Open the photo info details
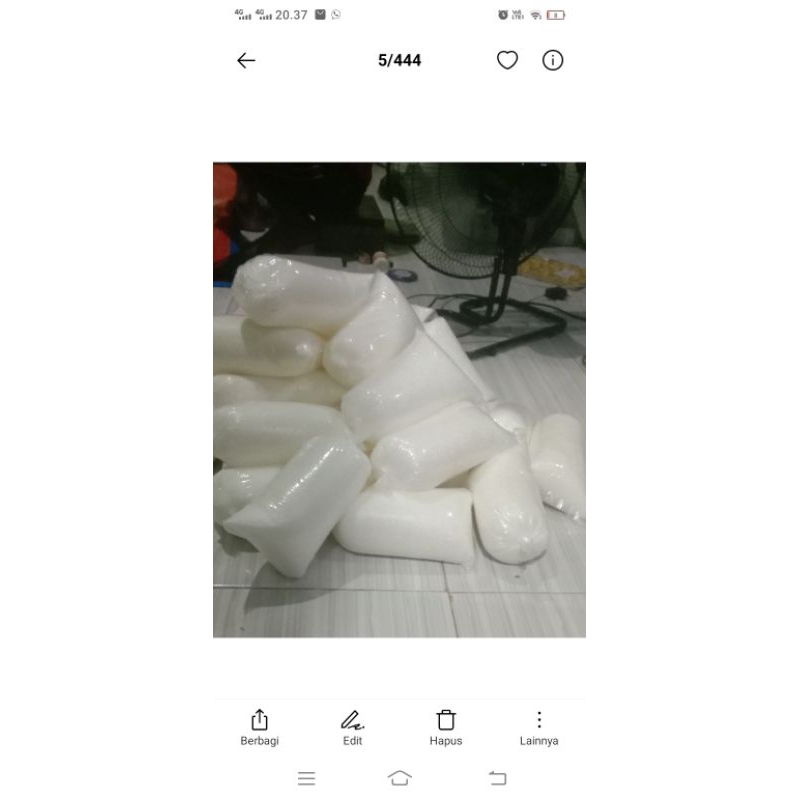 (x=553, y=60)
